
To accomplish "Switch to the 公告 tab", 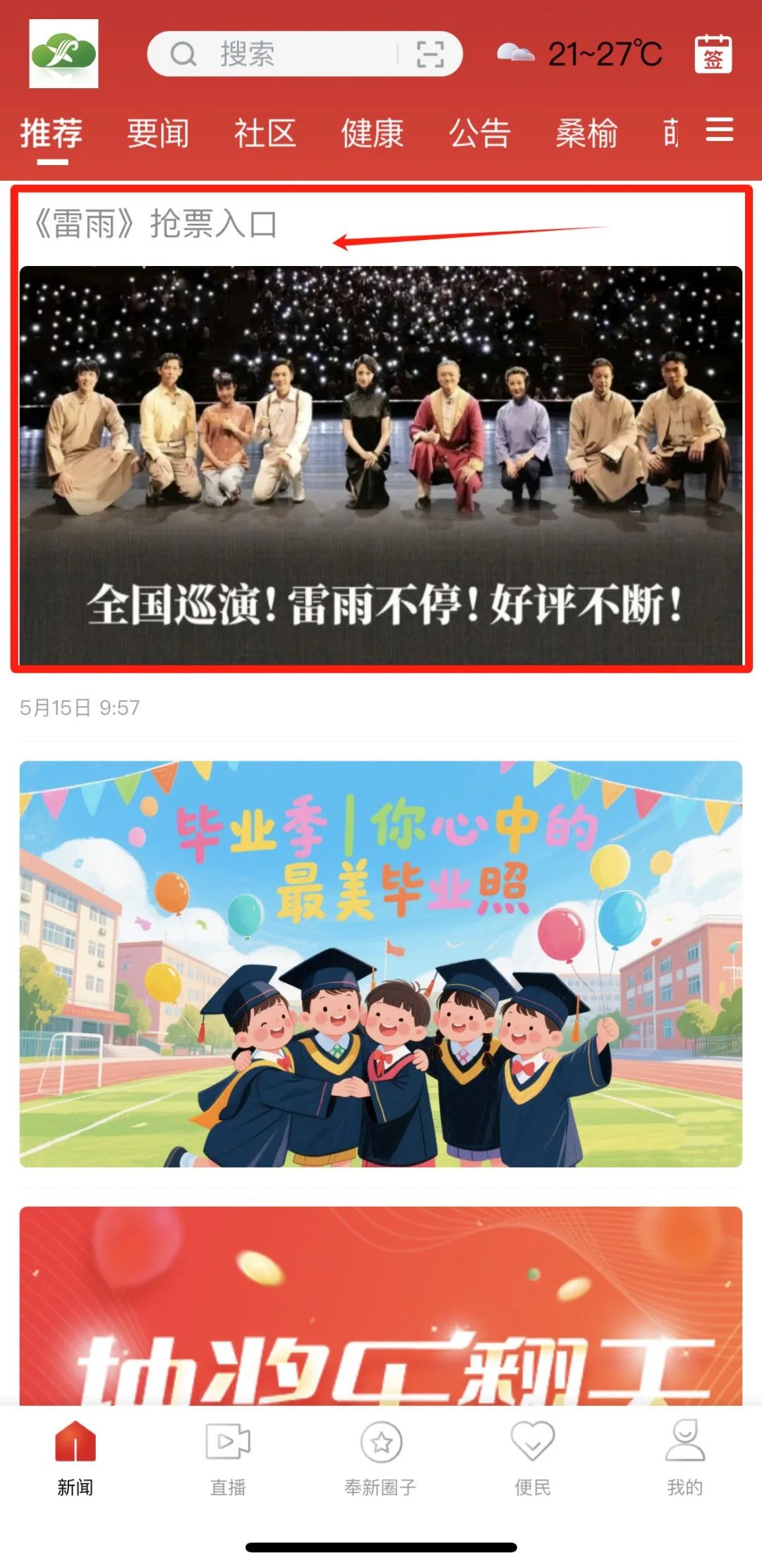I will [480, 133].
